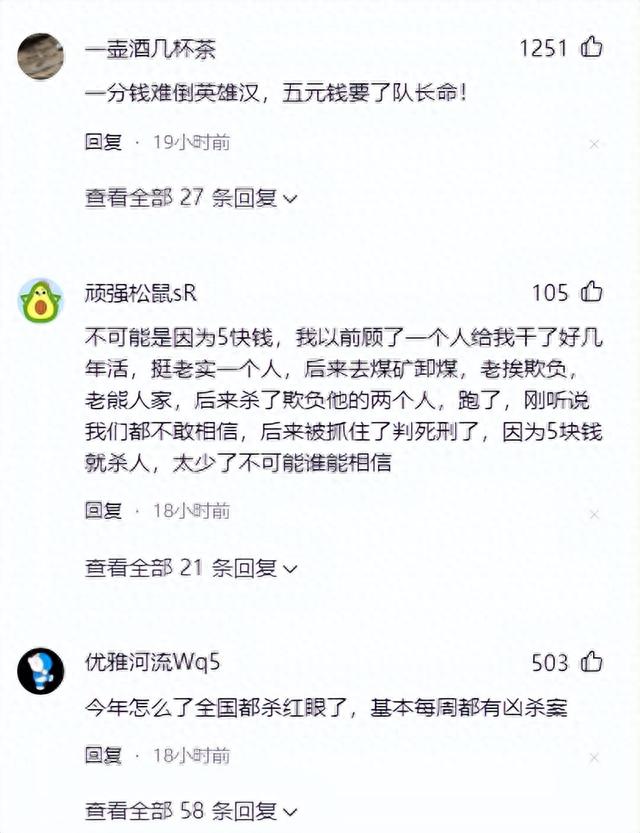The width and height of the screenshot is (640, 833).
Task: Like the comment by 顽强松鼠sR
Action: 592,292
